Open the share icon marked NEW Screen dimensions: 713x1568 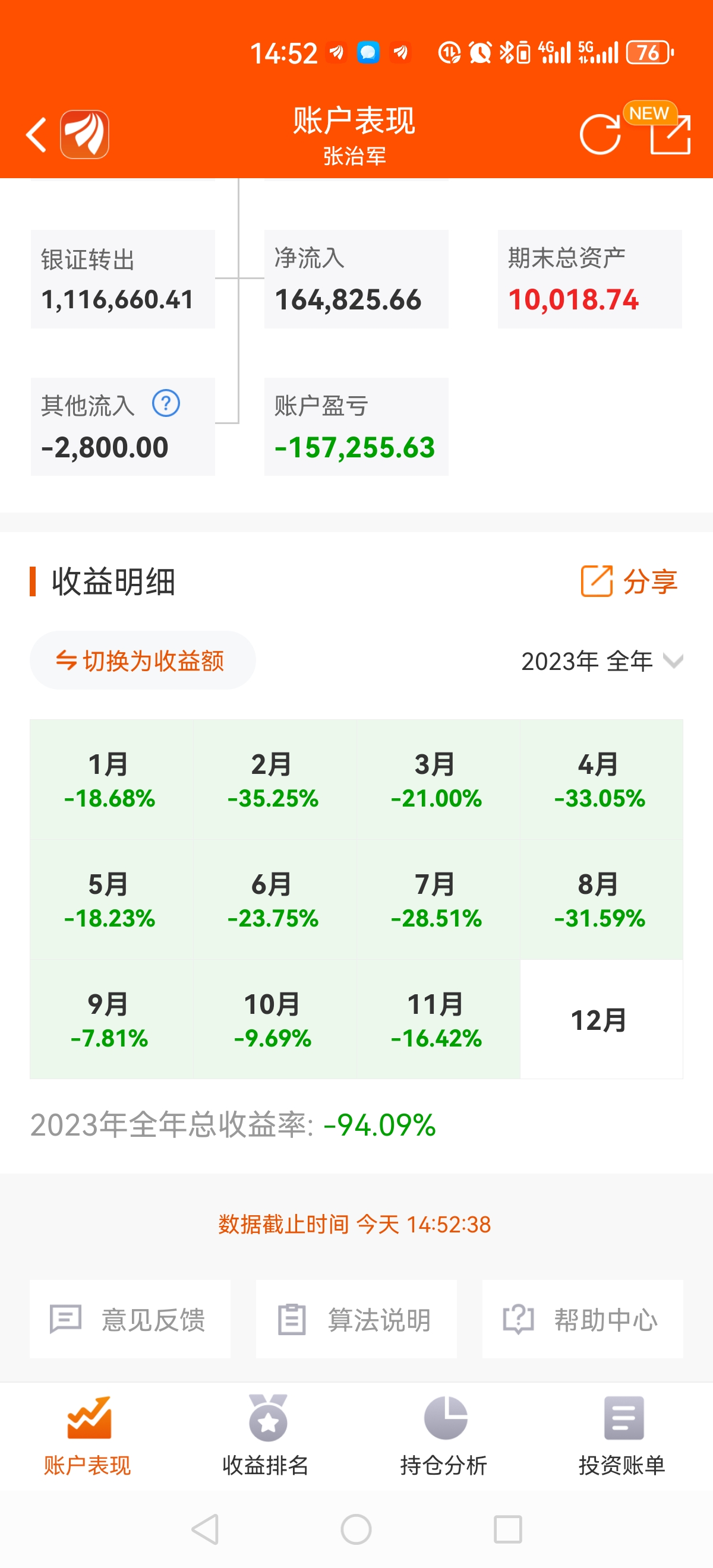[x=670, y=134]
